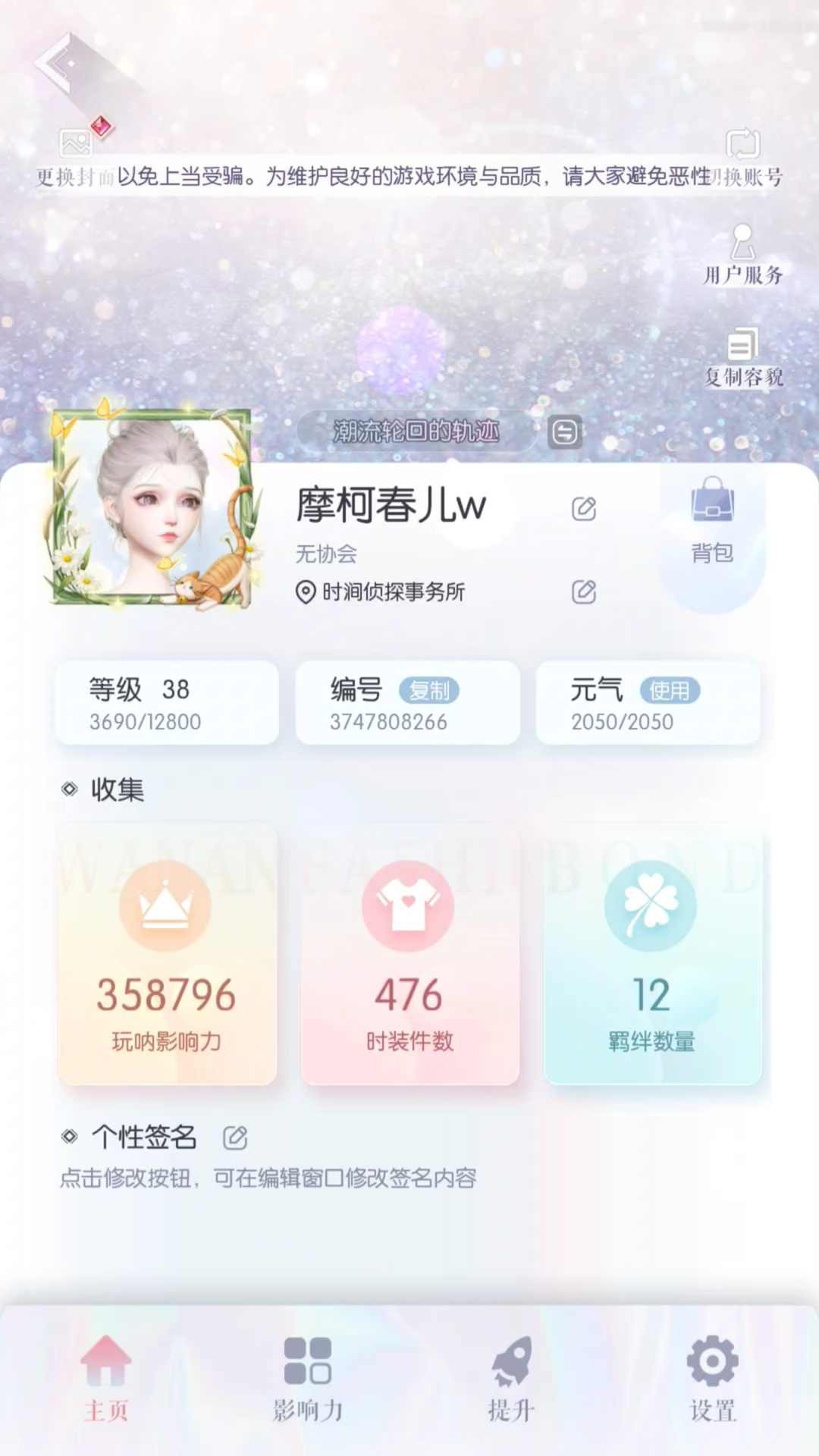819x1456 pixels.
Task: Switch the title 潮流轮回的轨迹 via swap icon
Action: coord(565,432)
